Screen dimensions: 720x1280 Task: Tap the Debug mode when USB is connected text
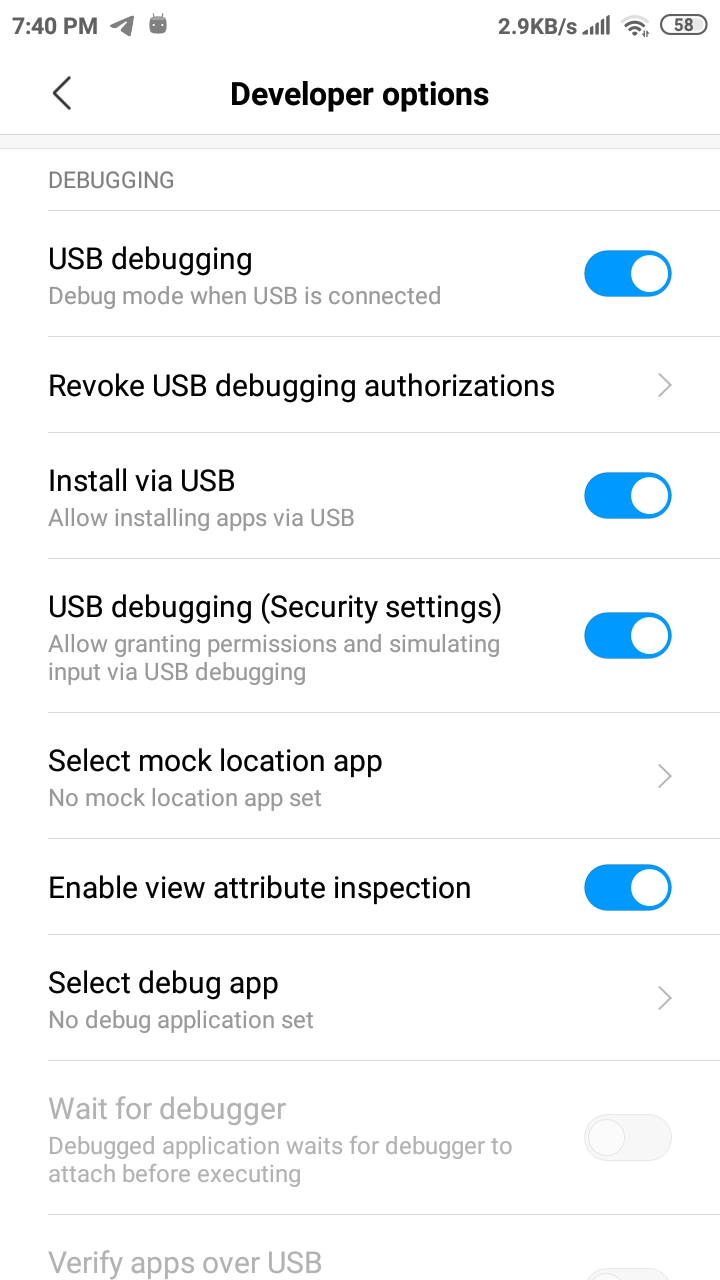pyautogui.click(x=244, y=296)
